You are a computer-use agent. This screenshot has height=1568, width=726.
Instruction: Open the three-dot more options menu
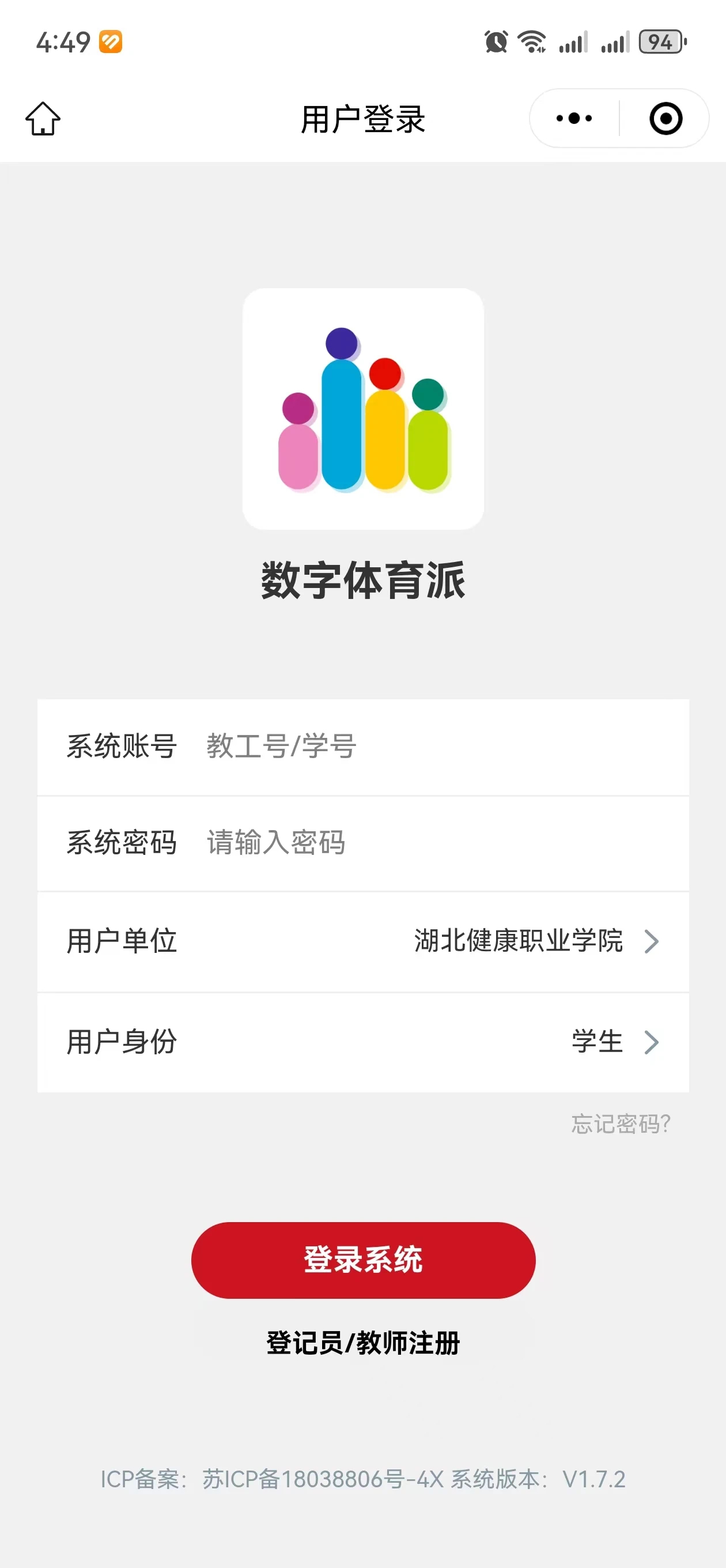pyautogui.click(x=574, y=118)
